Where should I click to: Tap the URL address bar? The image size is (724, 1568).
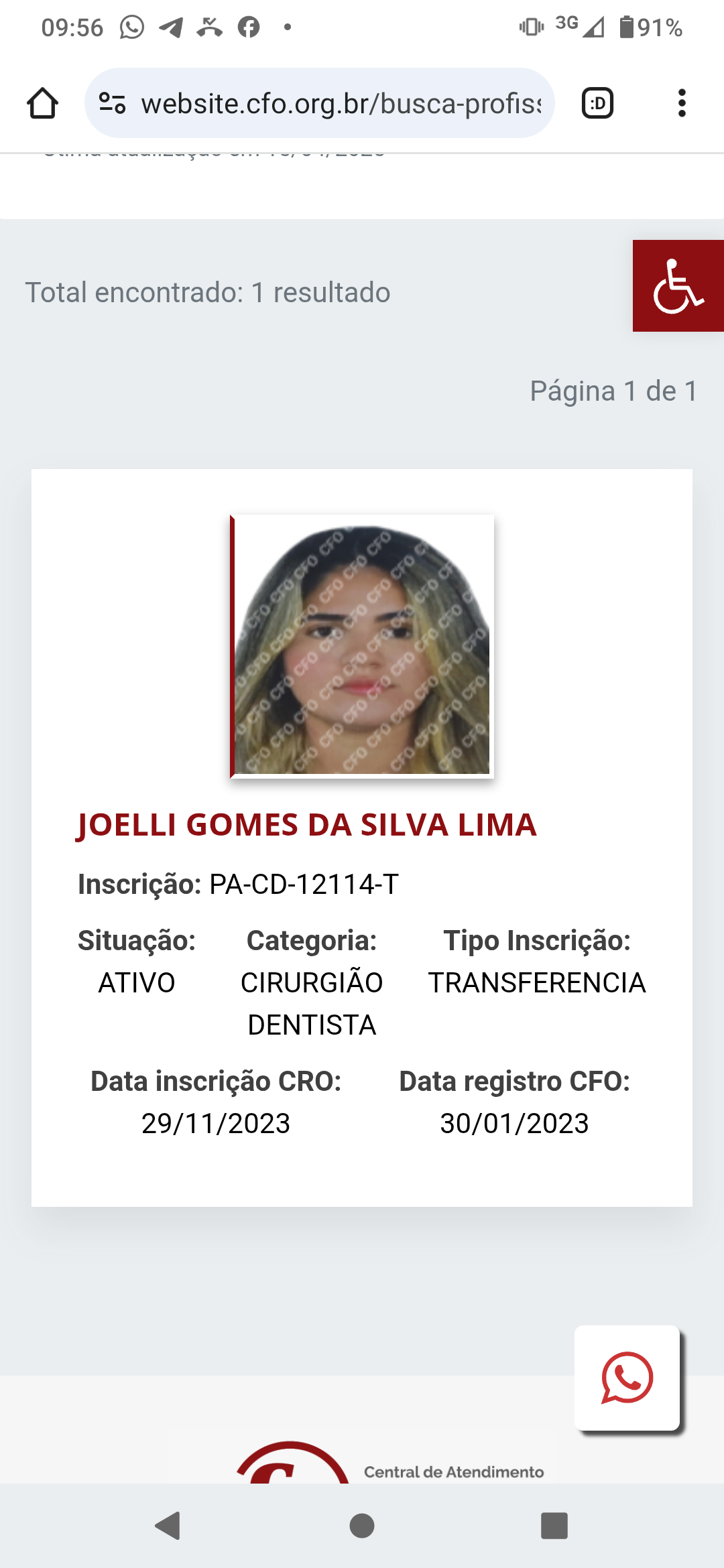(341, 103)
